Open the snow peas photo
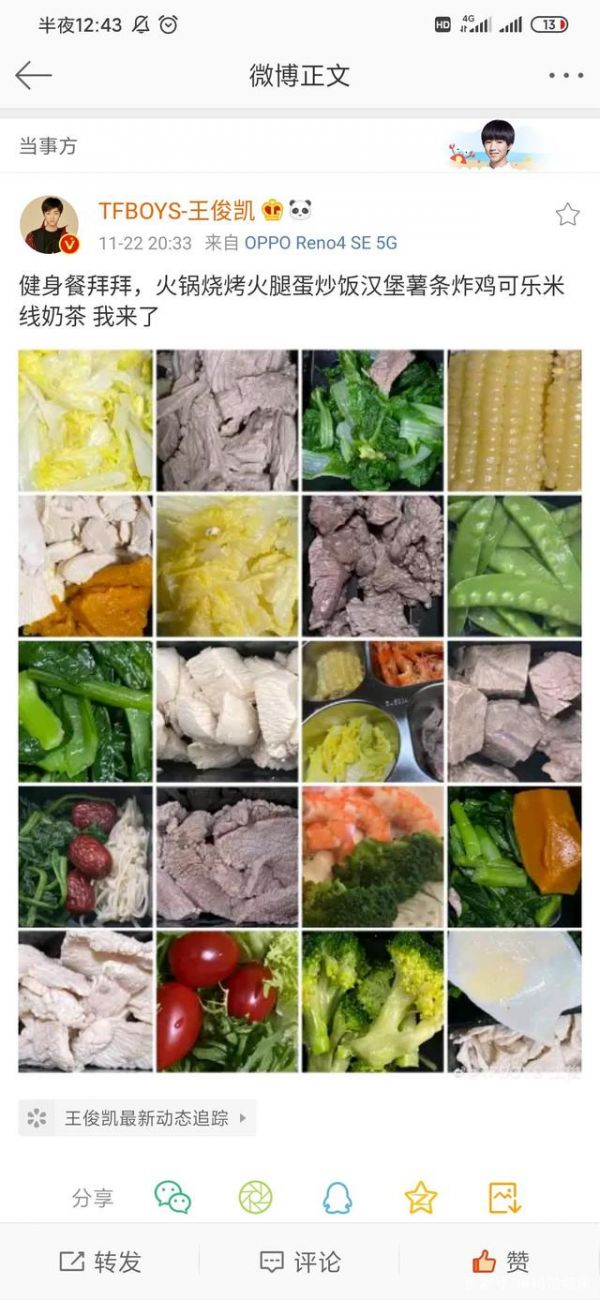Screen dimensions: 600x1300 514,566
